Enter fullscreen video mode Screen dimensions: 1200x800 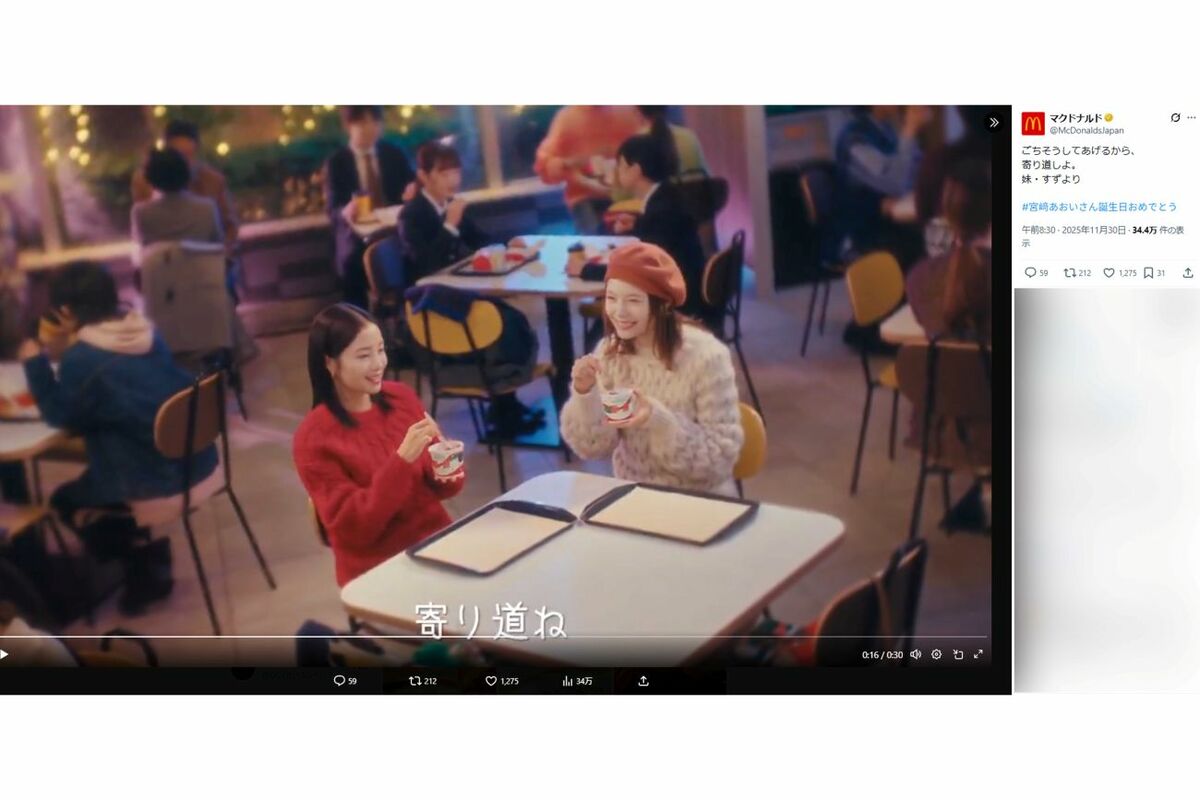[x=978, y=654]
